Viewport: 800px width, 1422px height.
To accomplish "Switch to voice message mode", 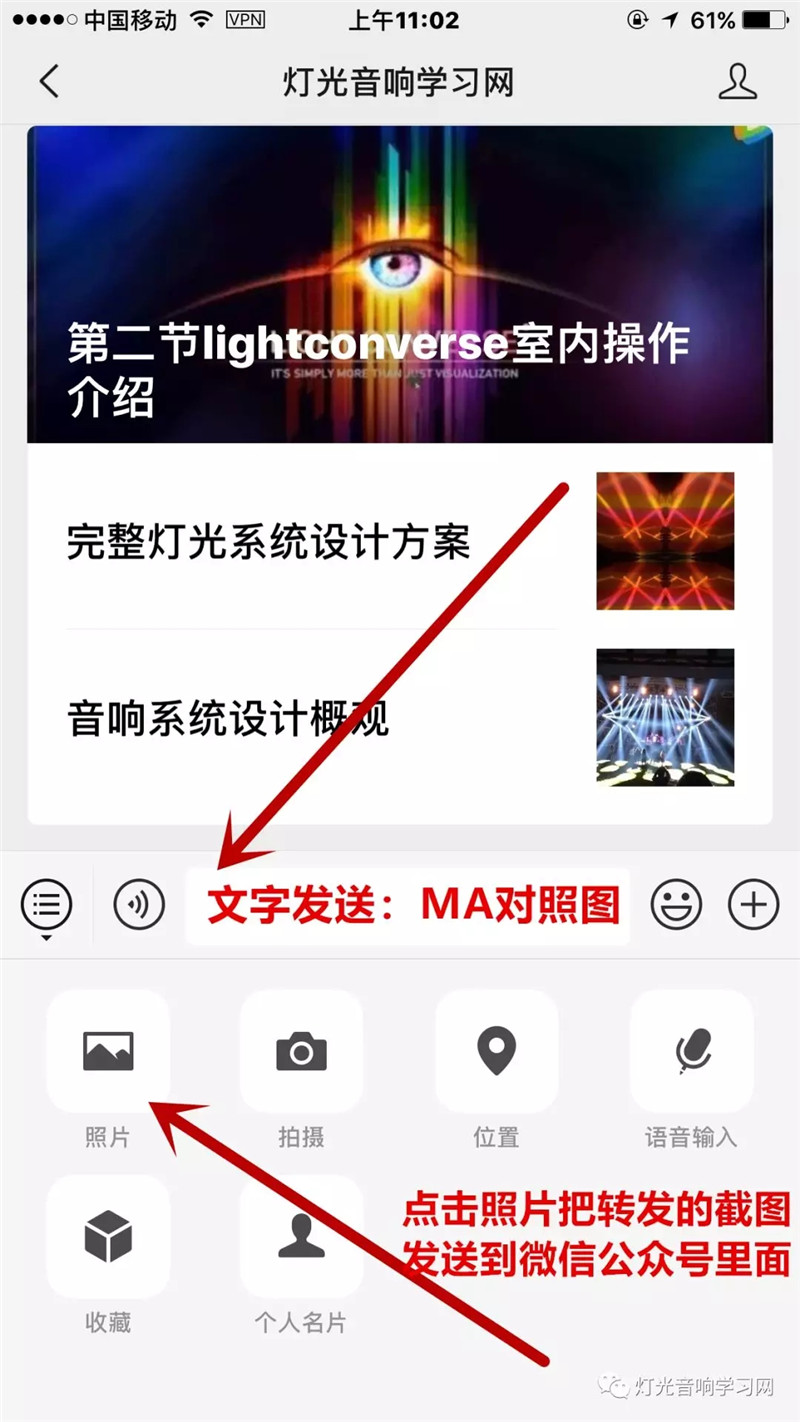I will (x=139, y=906).
